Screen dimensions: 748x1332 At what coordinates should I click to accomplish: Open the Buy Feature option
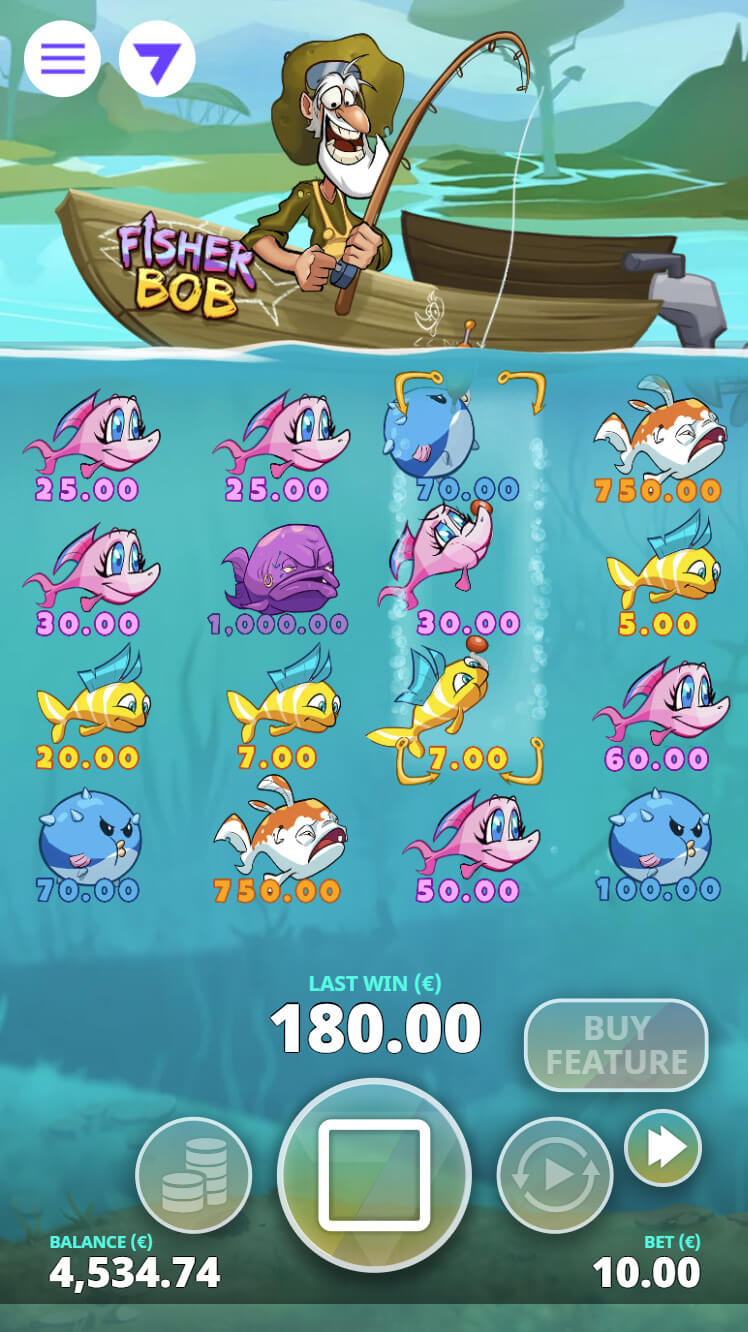click(x=616, y=1045)
